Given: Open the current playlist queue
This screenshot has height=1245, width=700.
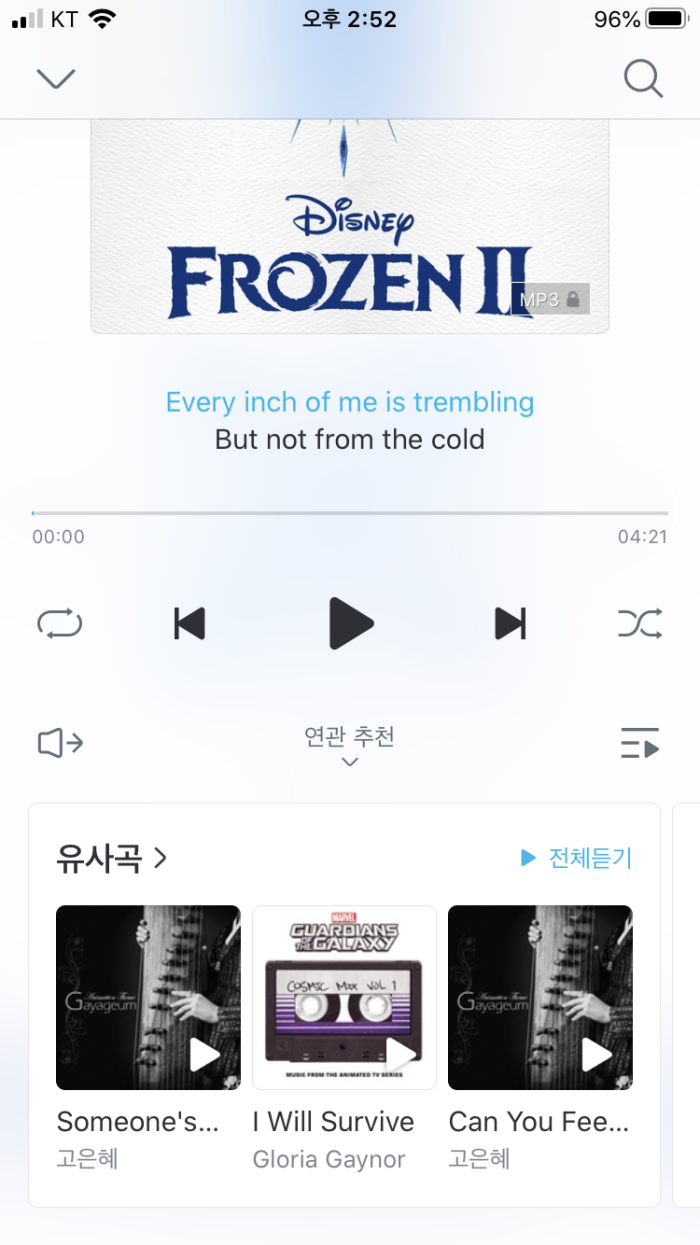Looking at the screenshot, I should click(640, 743).
